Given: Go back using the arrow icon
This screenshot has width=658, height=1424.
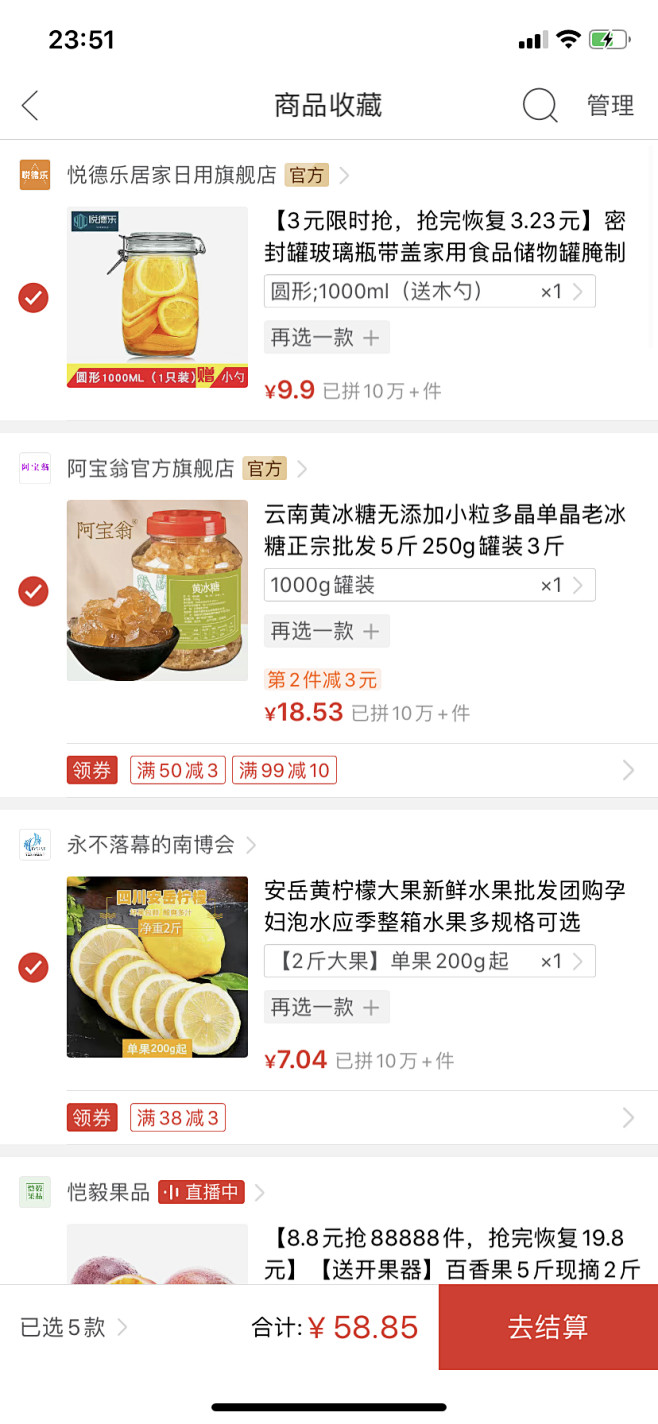Looking at the screenshot, I should pos(30,105).
